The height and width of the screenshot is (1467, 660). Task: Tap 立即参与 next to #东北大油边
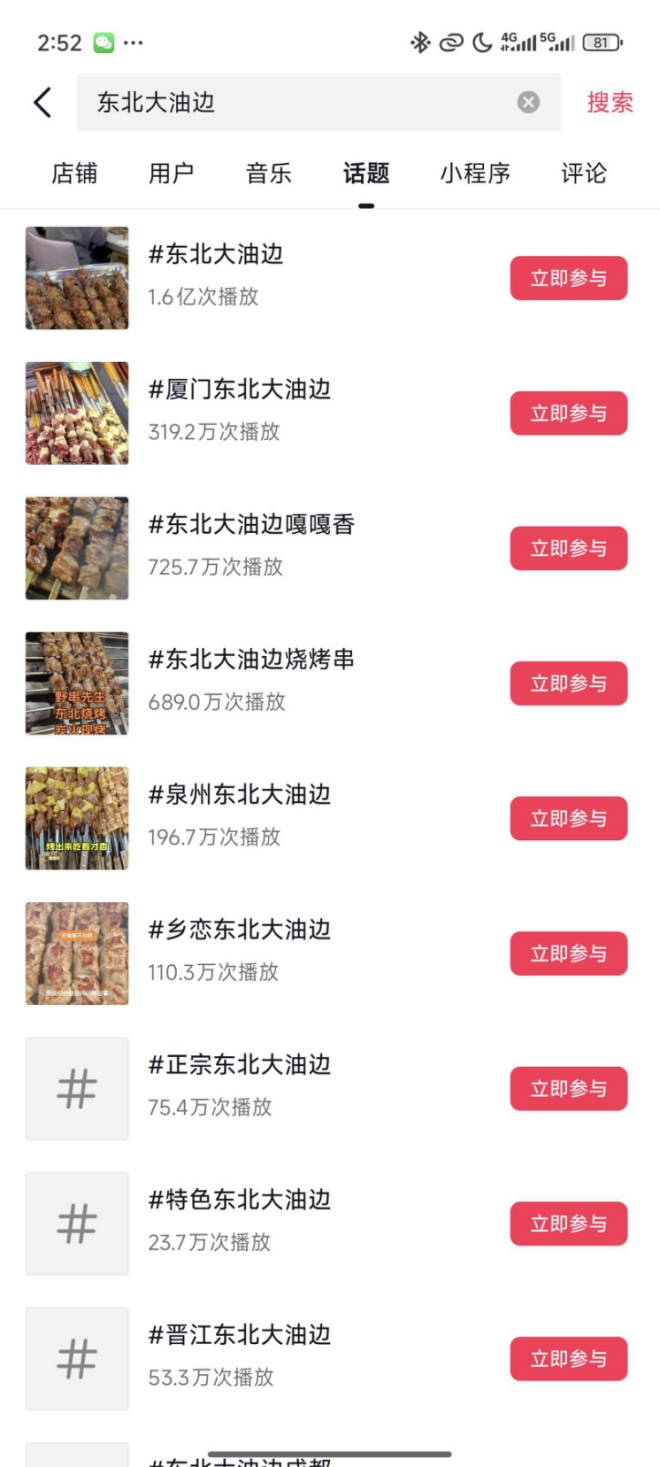click(568, 278)
